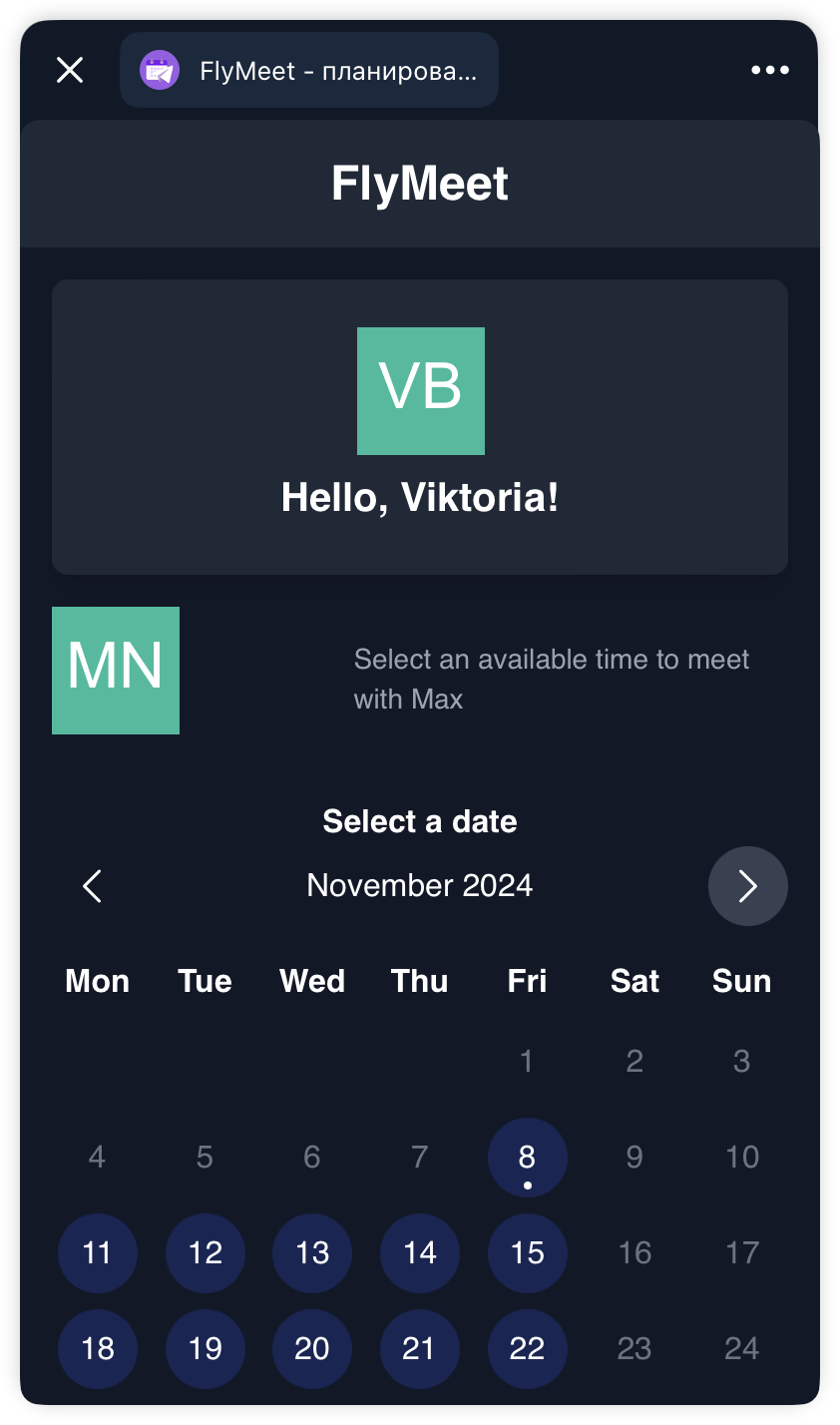Viewport: 840px width, 1425px height.
Task: Choose November 12 on the calendar
Action: [206, 1253]
